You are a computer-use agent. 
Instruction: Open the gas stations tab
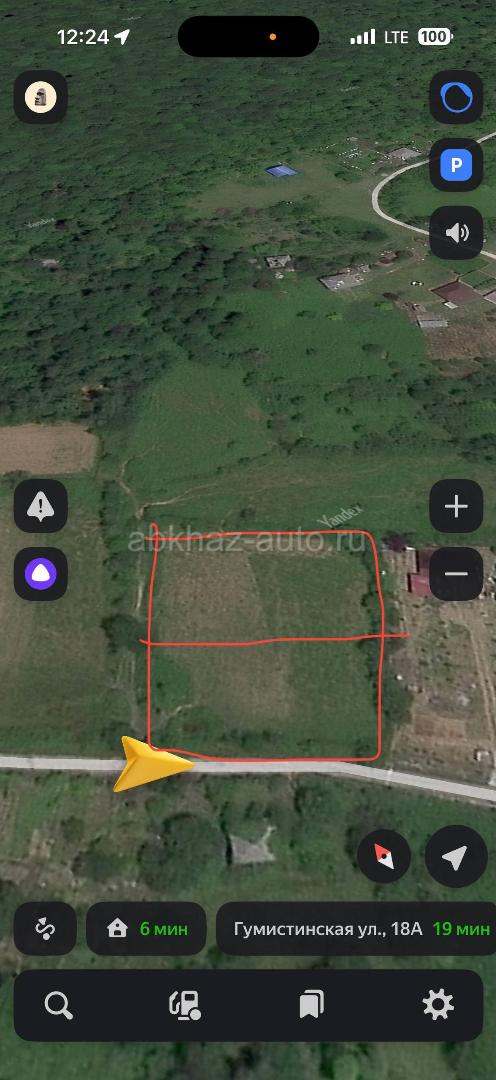click(185, 1006)
